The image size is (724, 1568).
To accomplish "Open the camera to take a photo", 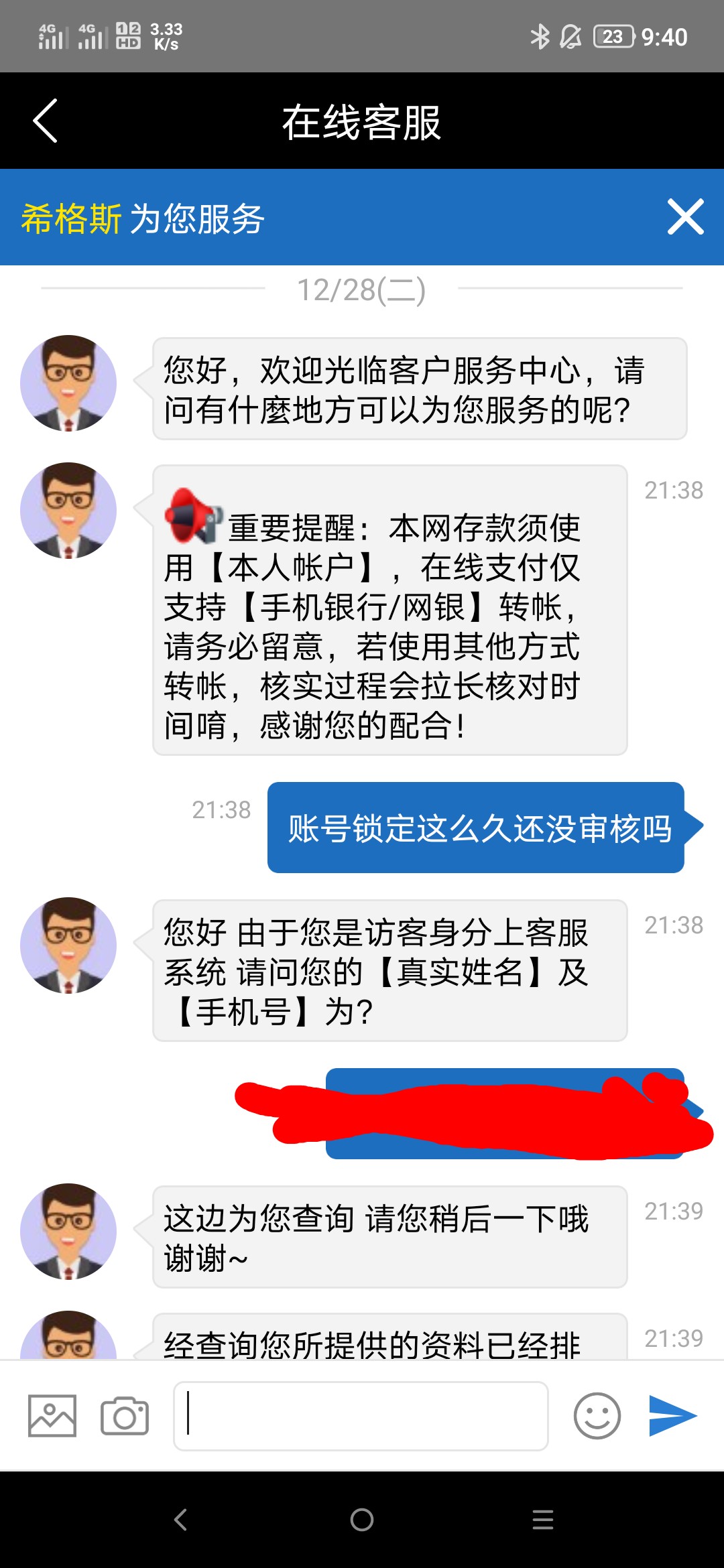I will (125, 1416).
